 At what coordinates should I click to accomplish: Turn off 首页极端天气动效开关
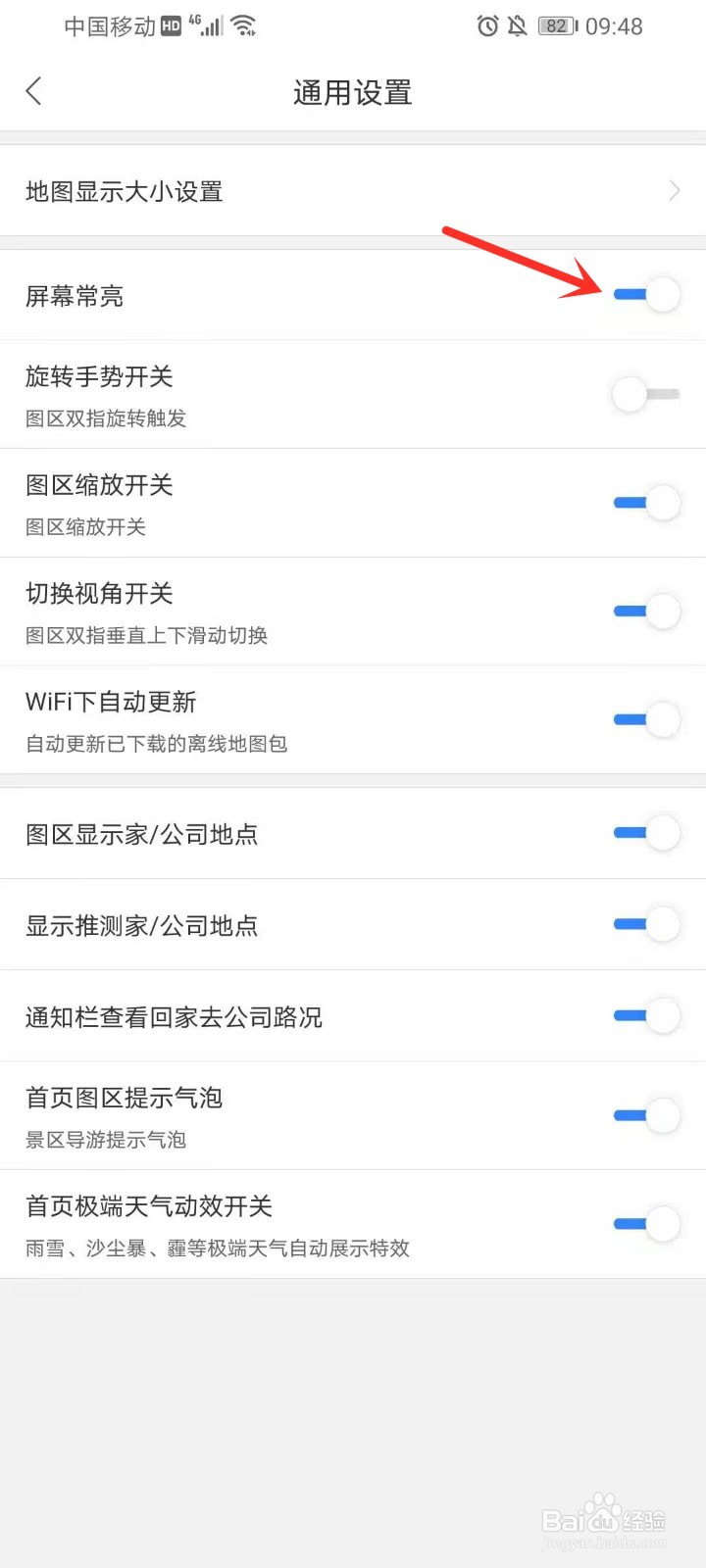[x=646, y=1224]
